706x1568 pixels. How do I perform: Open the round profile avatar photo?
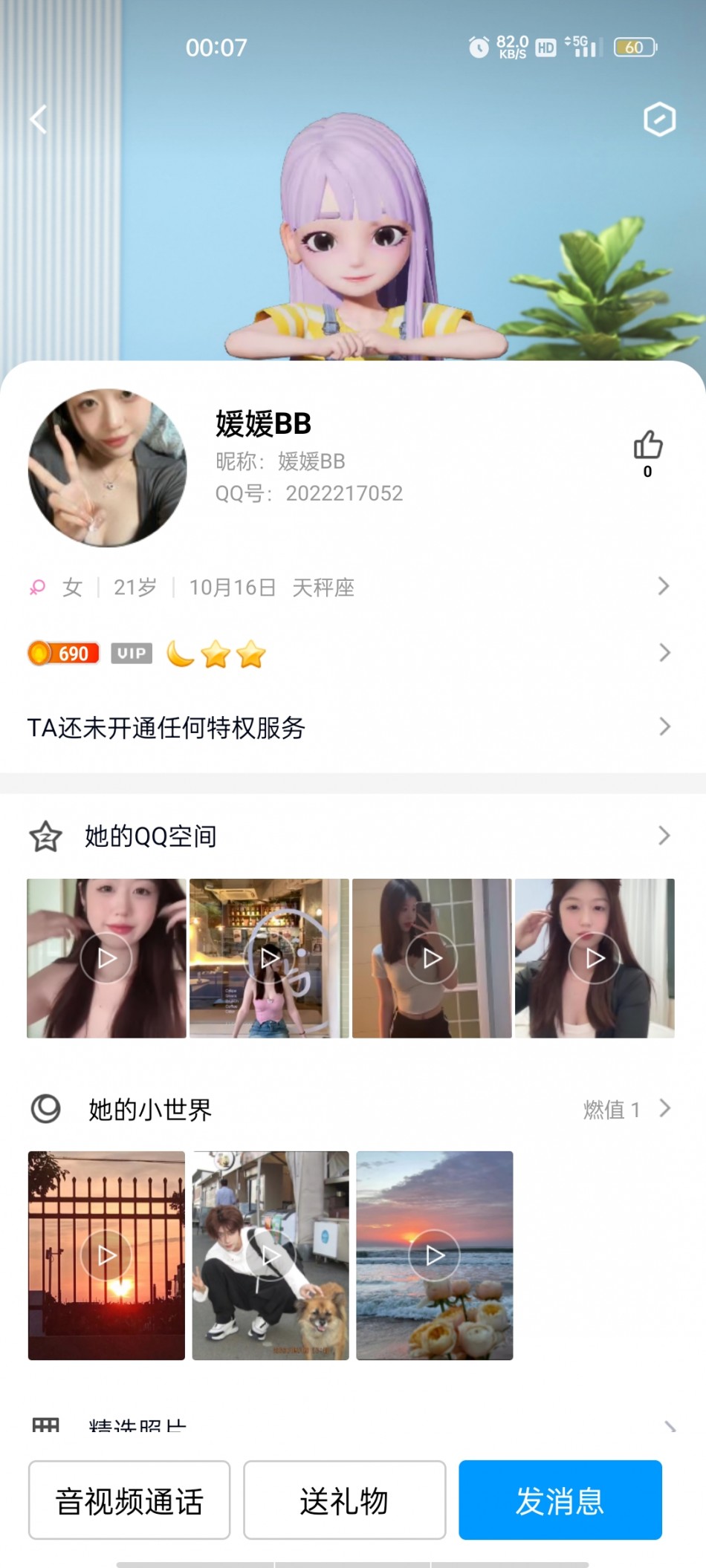pos(108,468)
